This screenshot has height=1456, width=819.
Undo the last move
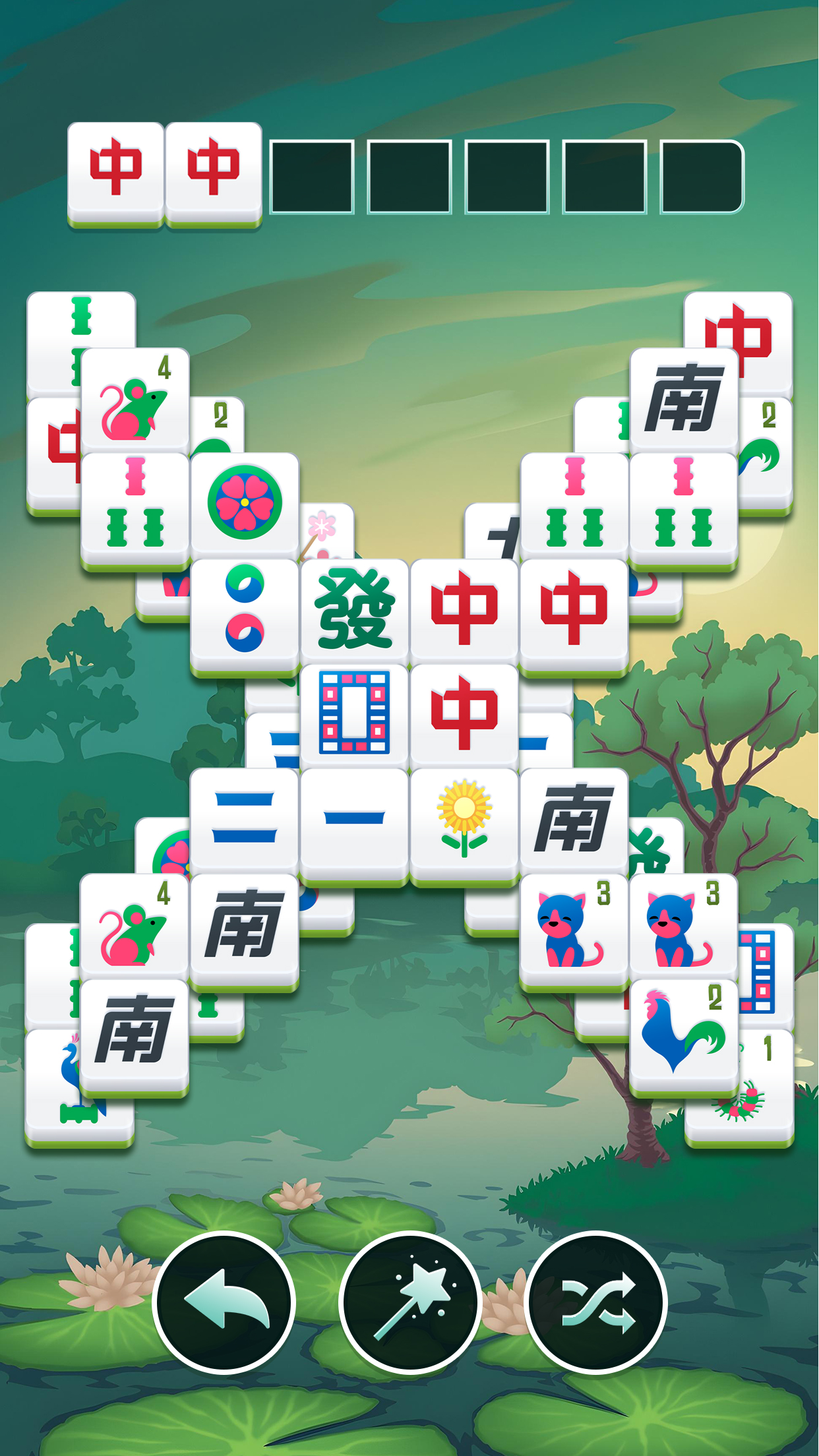[x=224, y=1303]
